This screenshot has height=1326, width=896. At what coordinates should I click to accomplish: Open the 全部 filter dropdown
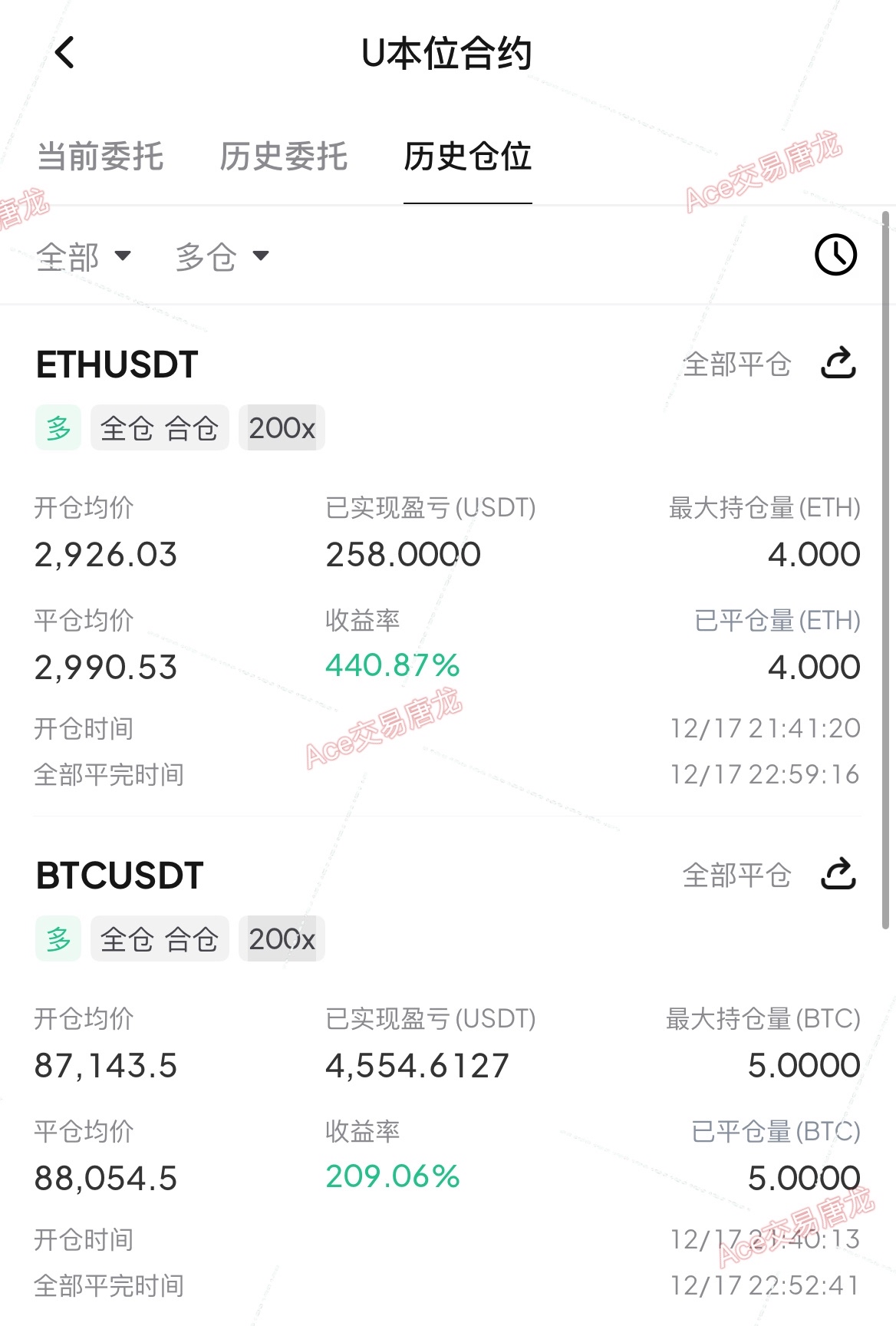coord(68,257)
